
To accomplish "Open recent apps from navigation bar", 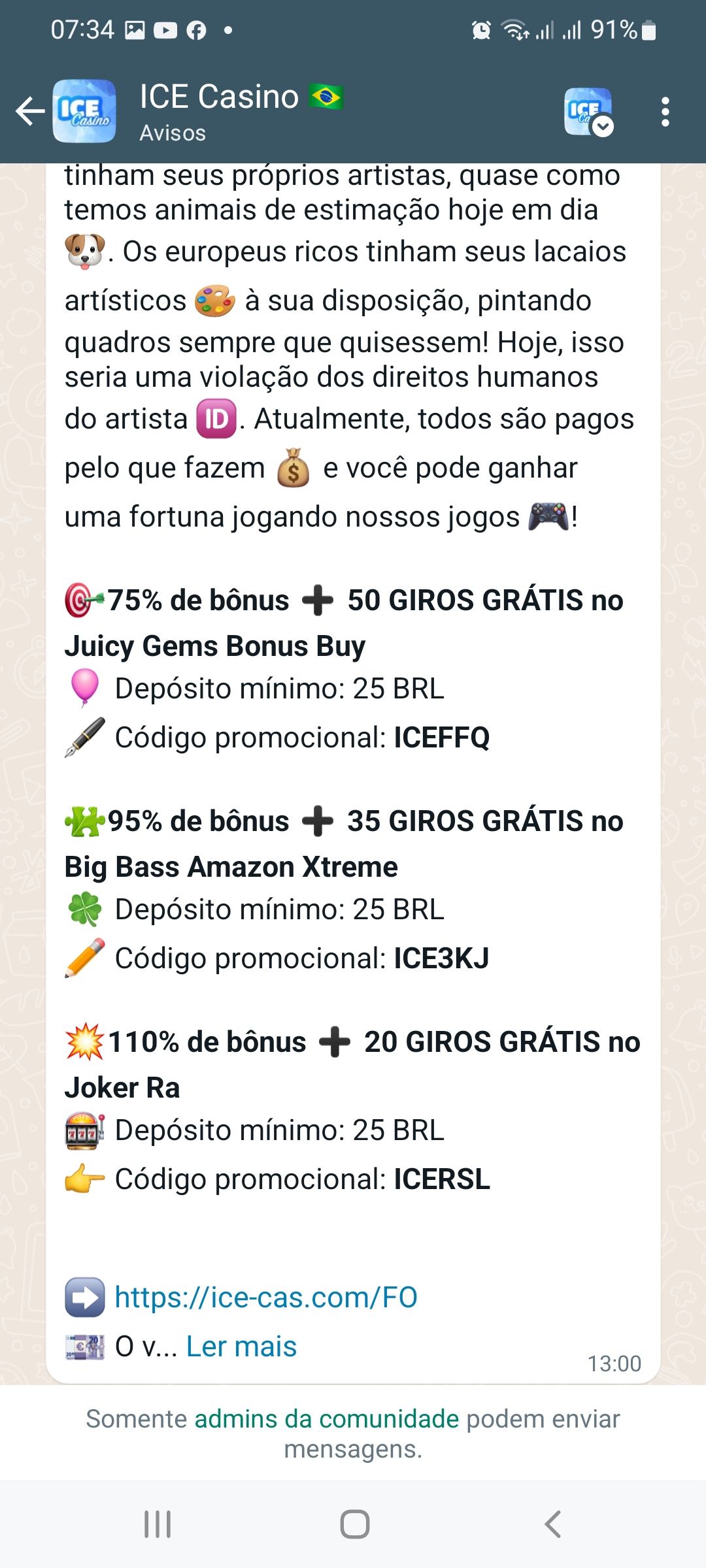I will (158, 1524).
